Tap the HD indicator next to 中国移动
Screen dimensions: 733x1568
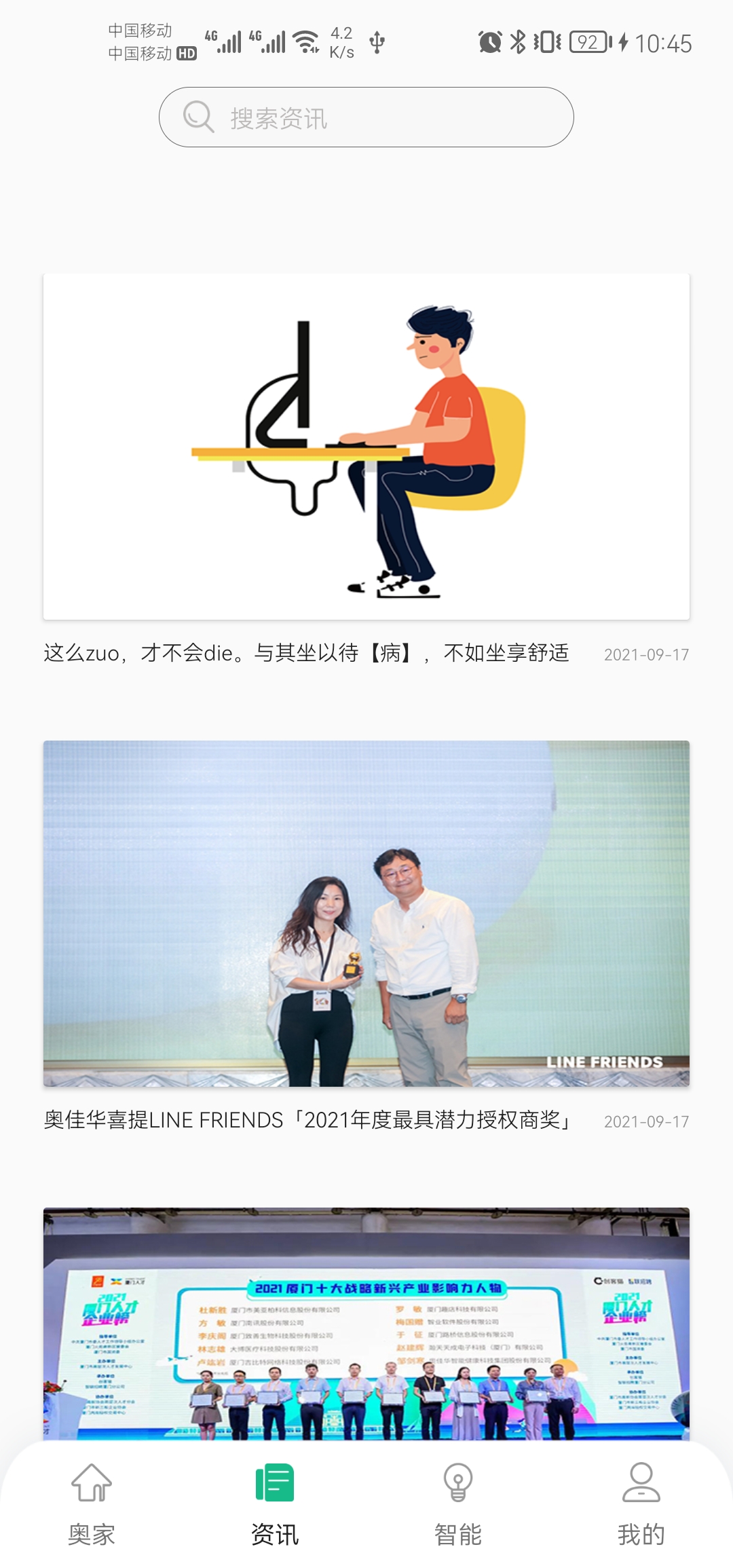click(185, 52)
